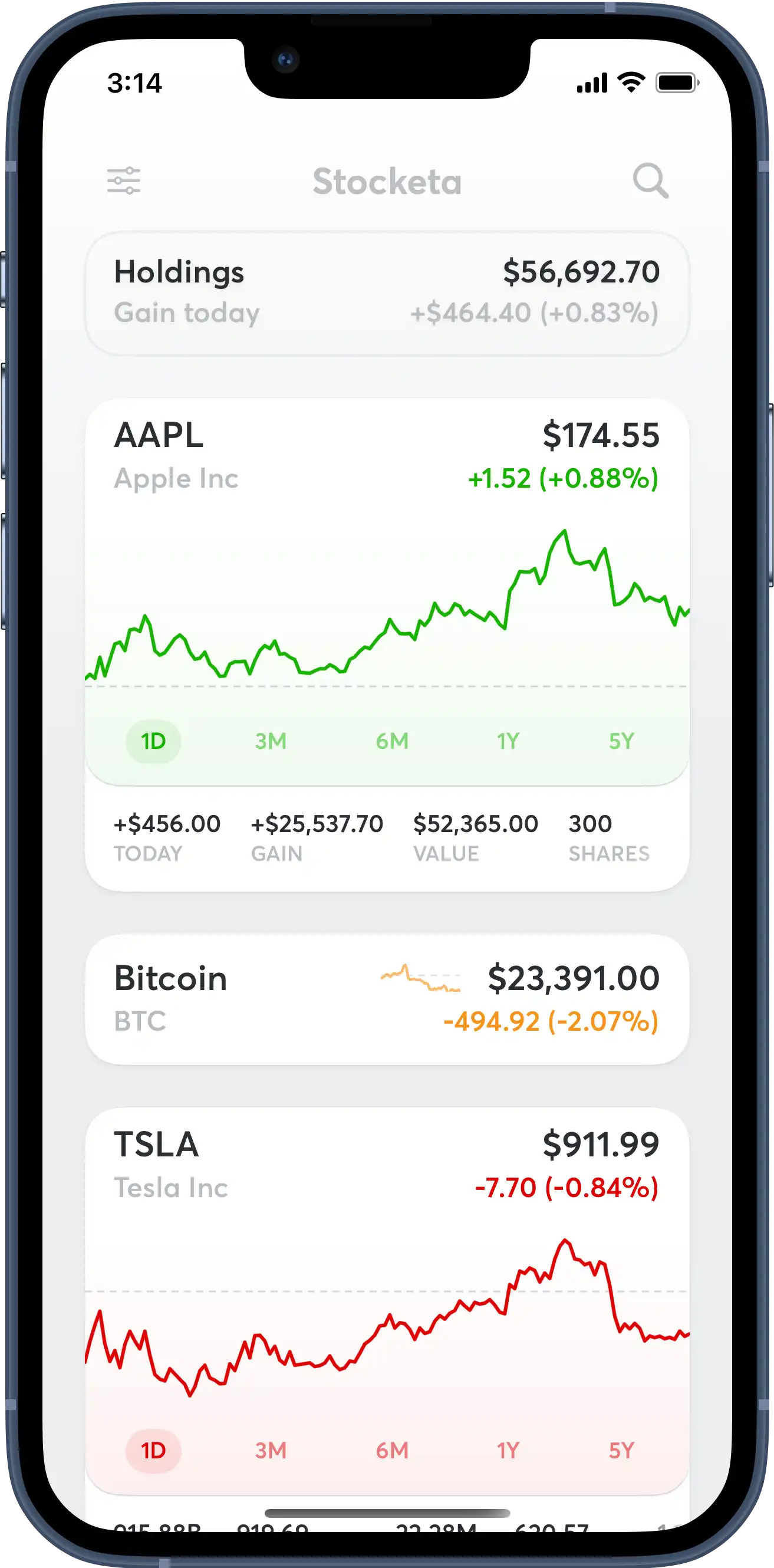Expand the Bitcoin BTC card
The width and height of the screenshot is (774, 1568).
click(x=387, y=1000)
